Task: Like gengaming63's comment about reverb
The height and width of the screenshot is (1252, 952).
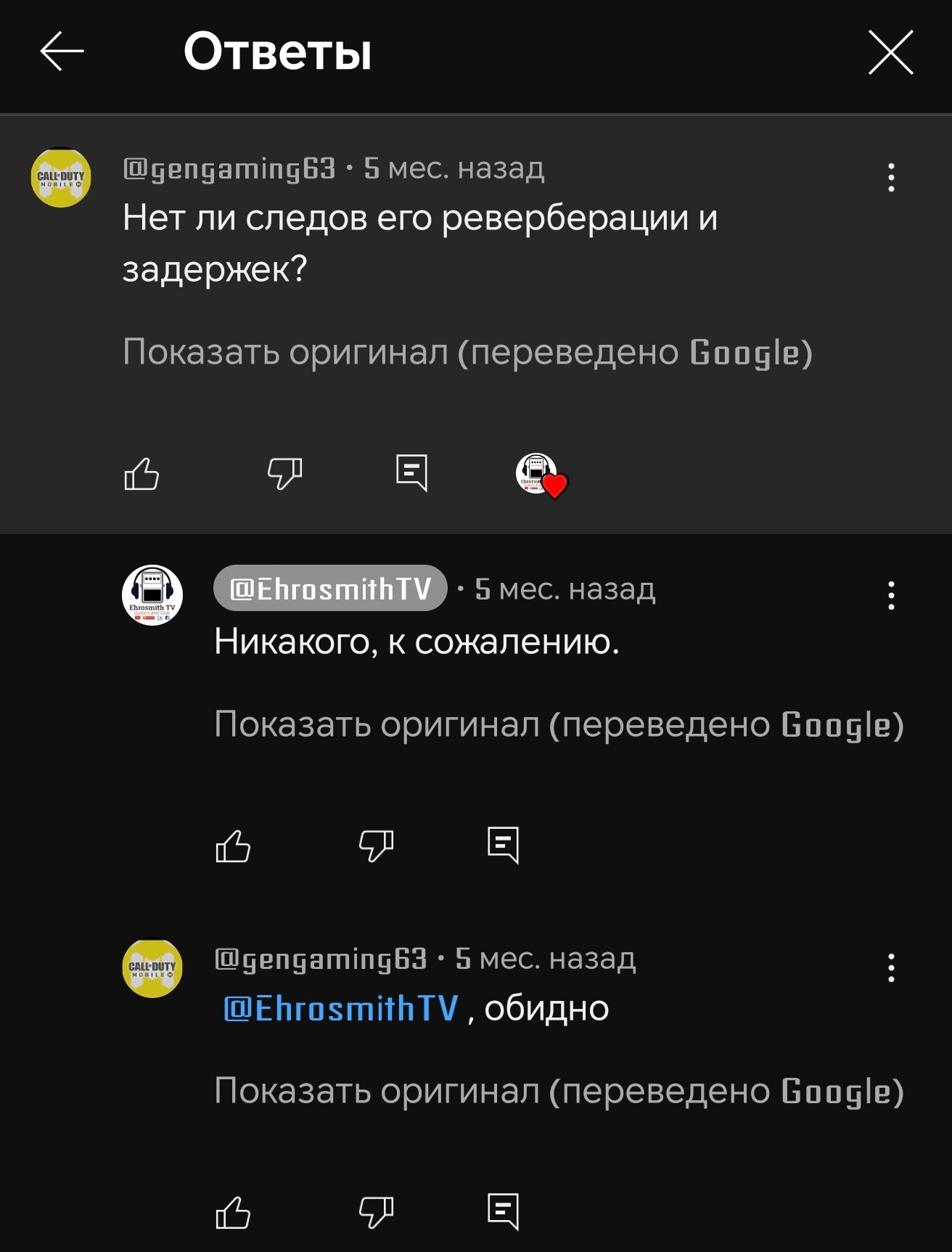Action: coord(141,475)
